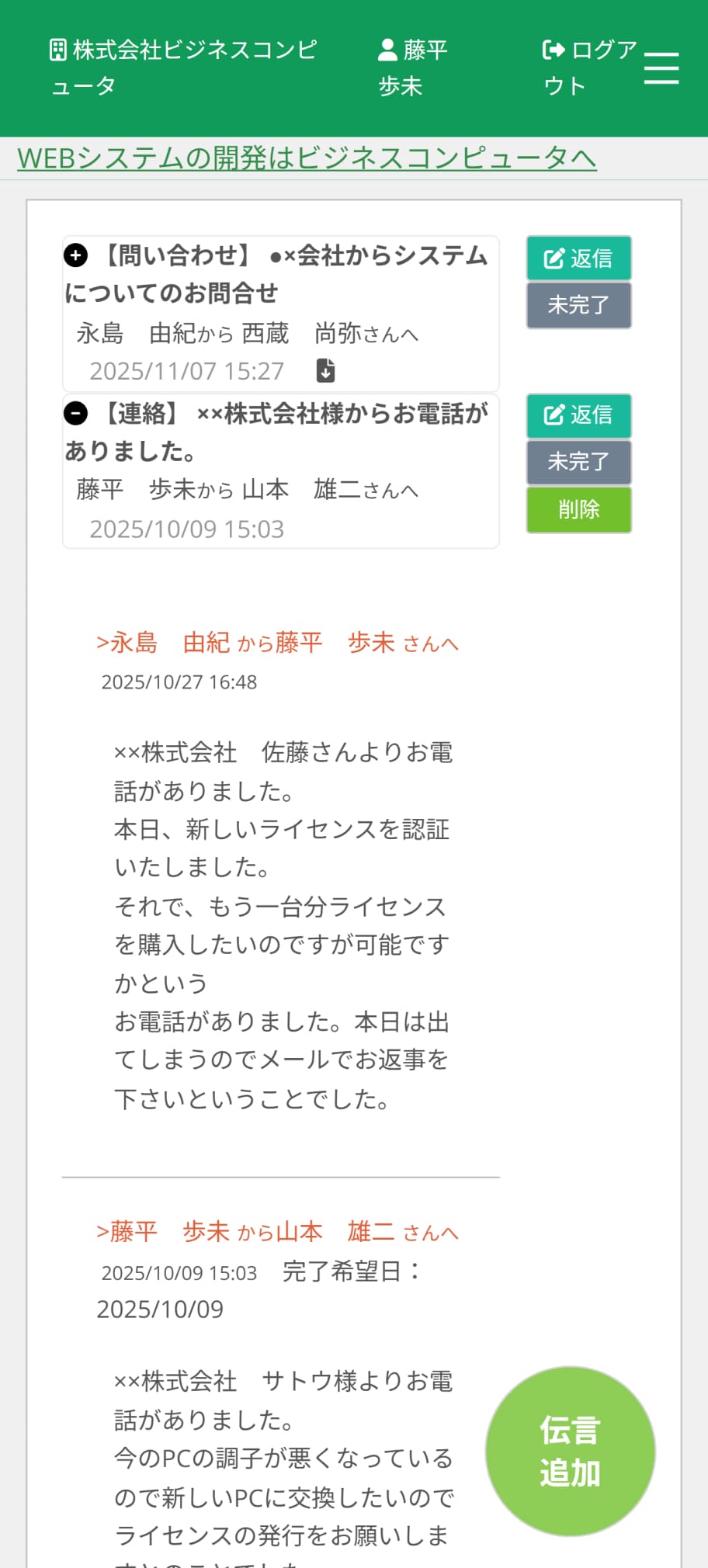Open the 株式会社ビジネスコンピュータ home link
708x1568 pixels.
coord(183,68)
